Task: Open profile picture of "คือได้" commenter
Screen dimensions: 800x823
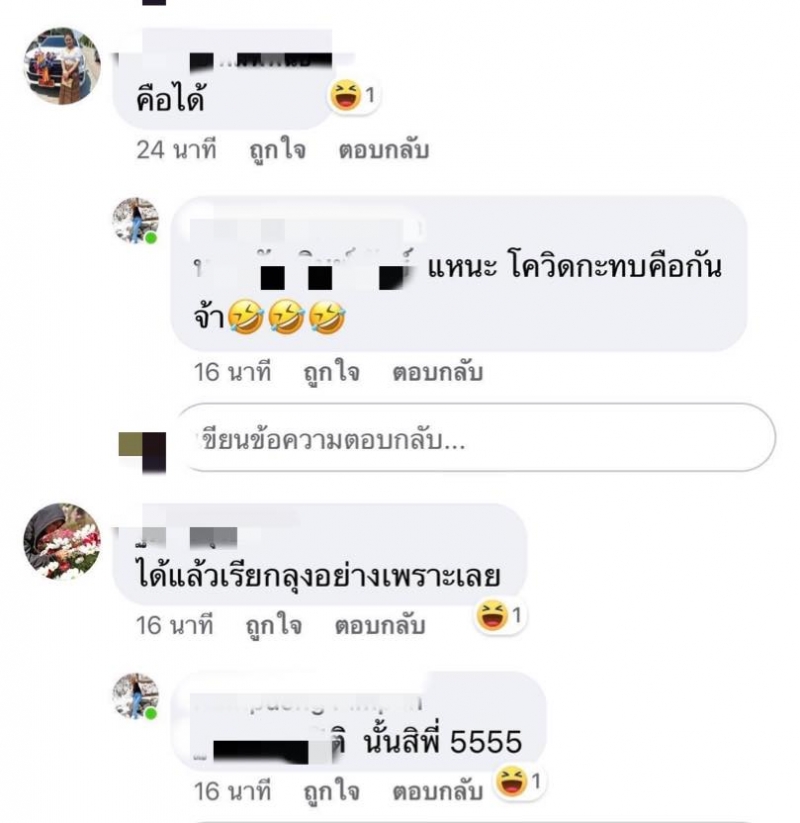Action: pos(62,67)
